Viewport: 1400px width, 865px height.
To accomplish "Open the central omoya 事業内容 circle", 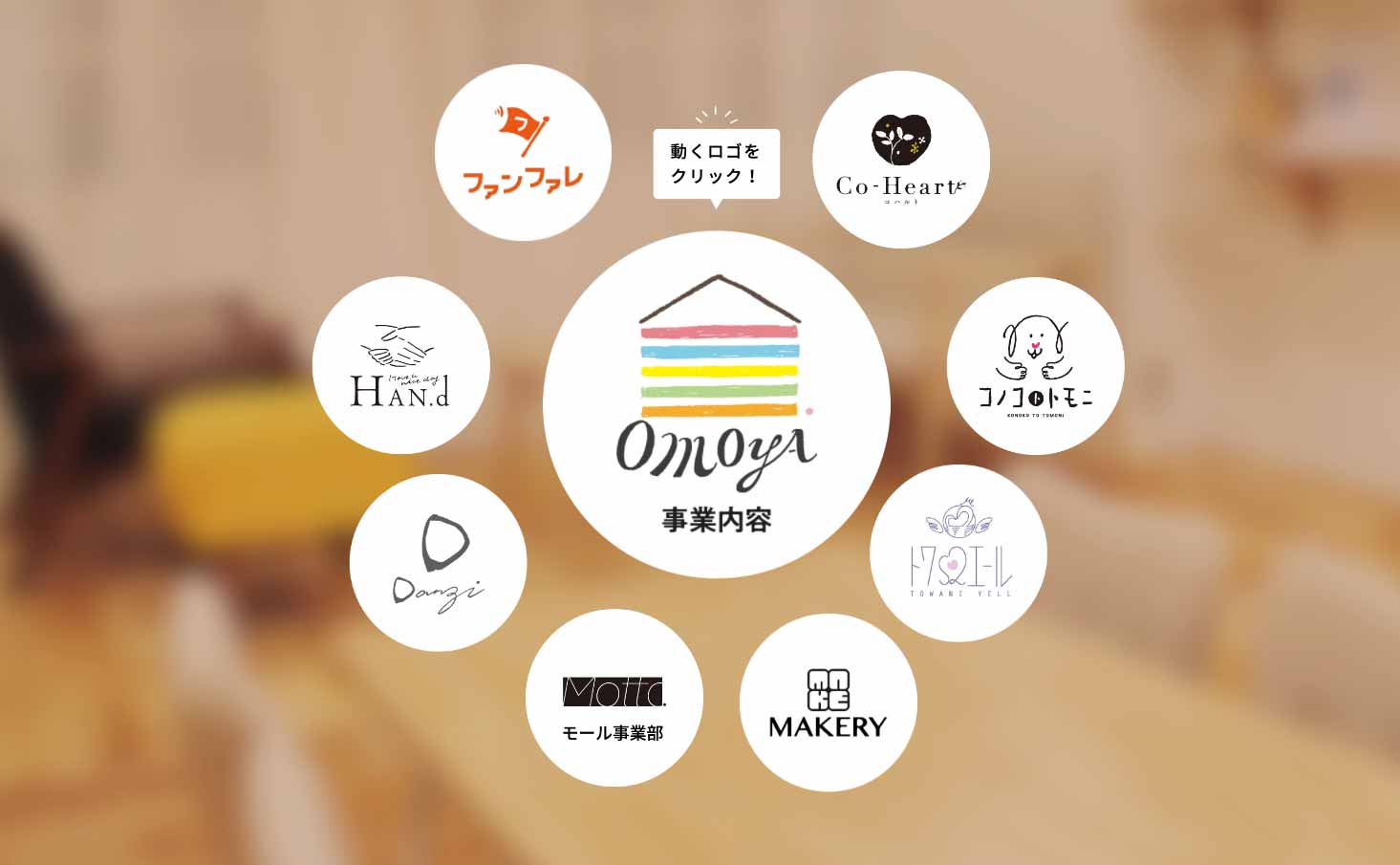I will coord(717,404).
